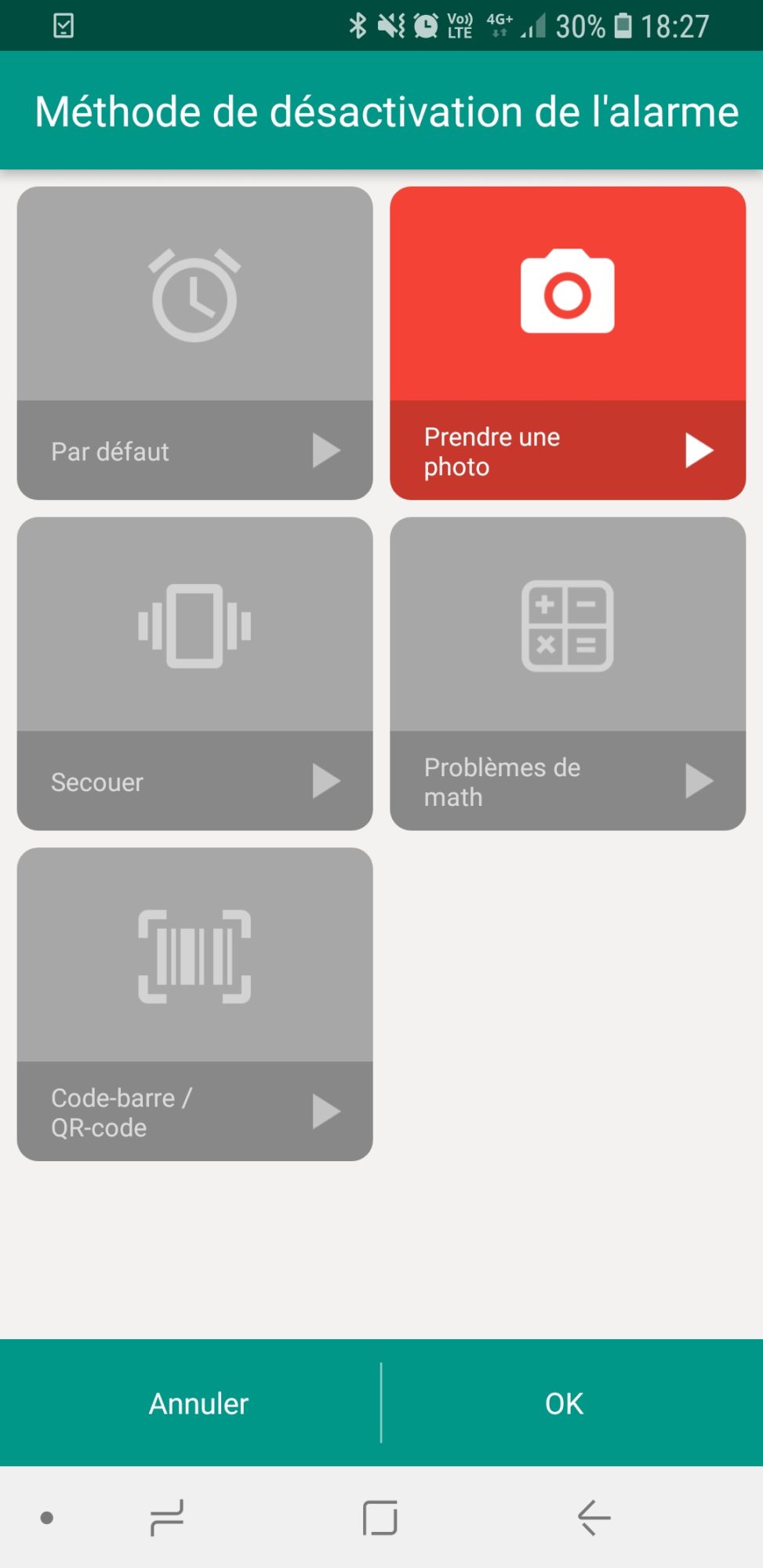This screenshot has width=763, height=1568.
Task: Tap Annuler to cancel
Action: (198, 1403)
